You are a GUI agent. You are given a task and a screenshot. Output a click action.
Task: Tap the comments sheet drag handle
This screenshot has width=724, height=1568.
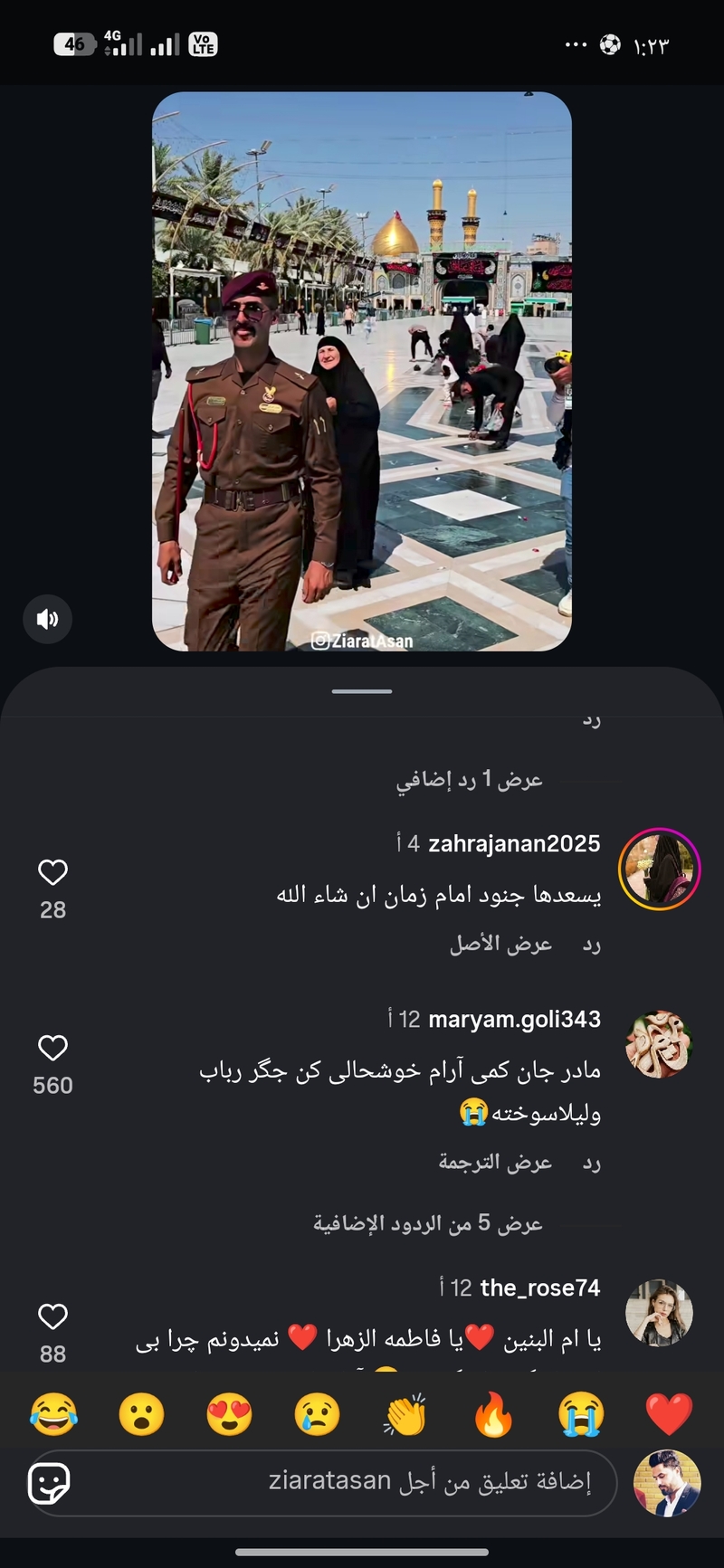pos(362,691)
